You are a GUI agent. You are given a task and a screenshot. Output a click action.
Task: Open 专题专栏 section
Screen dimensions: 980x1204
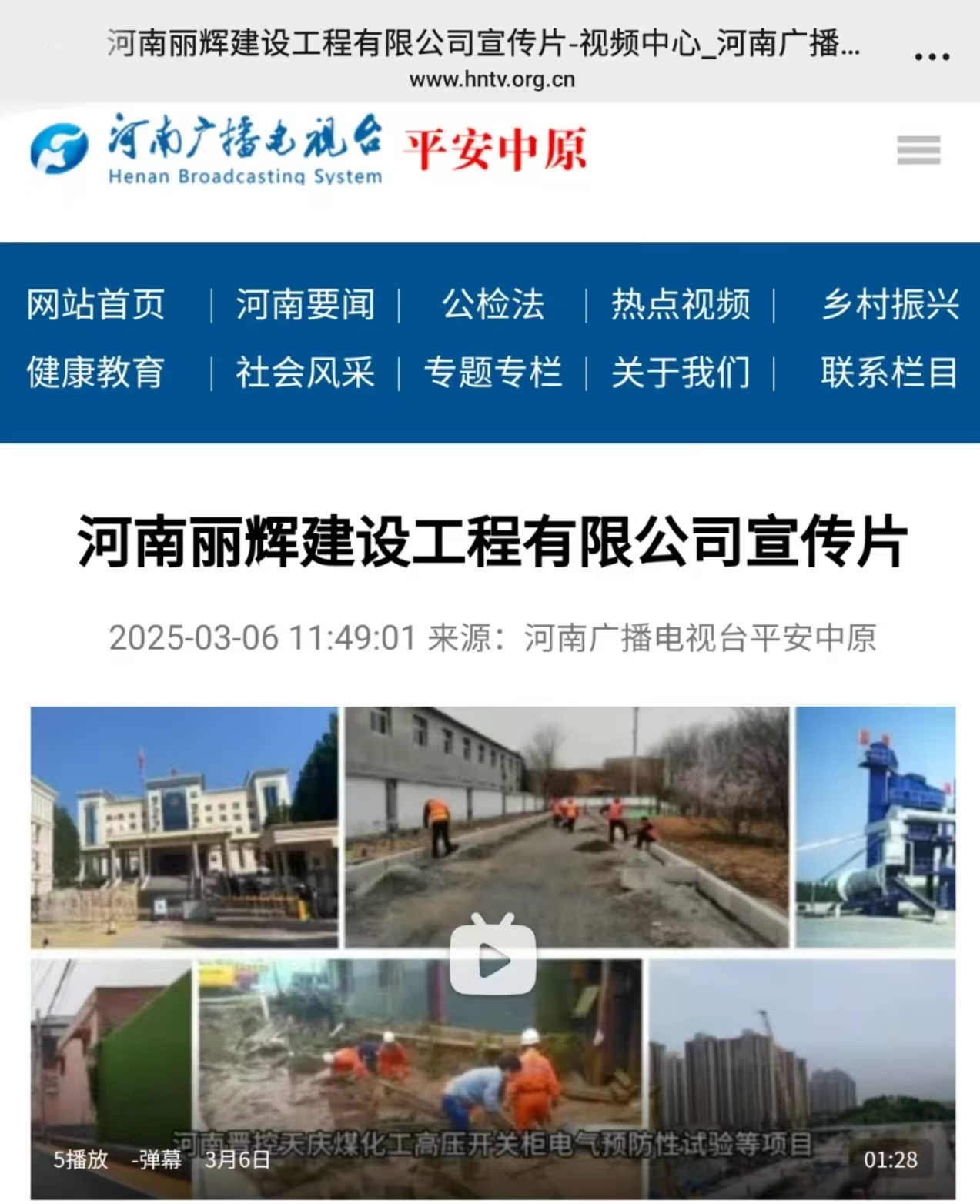pos(493,373)
